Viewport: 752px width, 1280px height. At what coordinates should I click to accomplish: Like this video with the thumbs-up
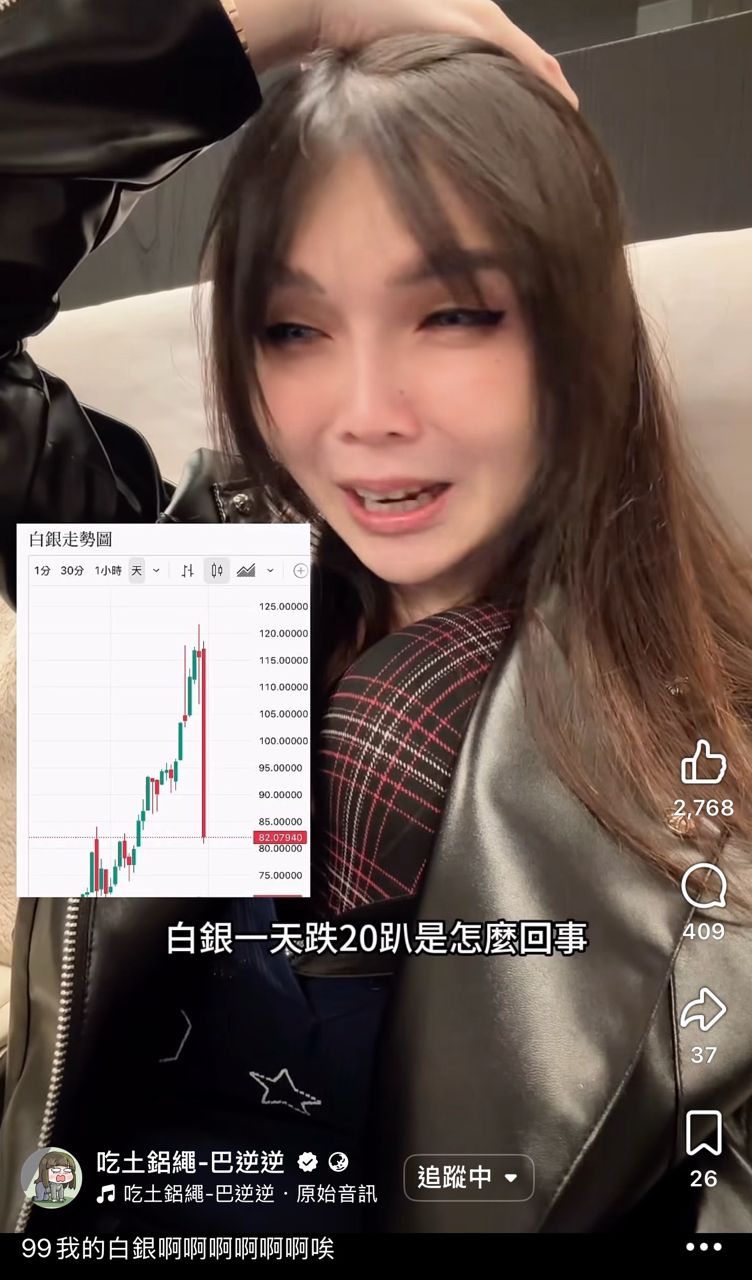[703, 762]
